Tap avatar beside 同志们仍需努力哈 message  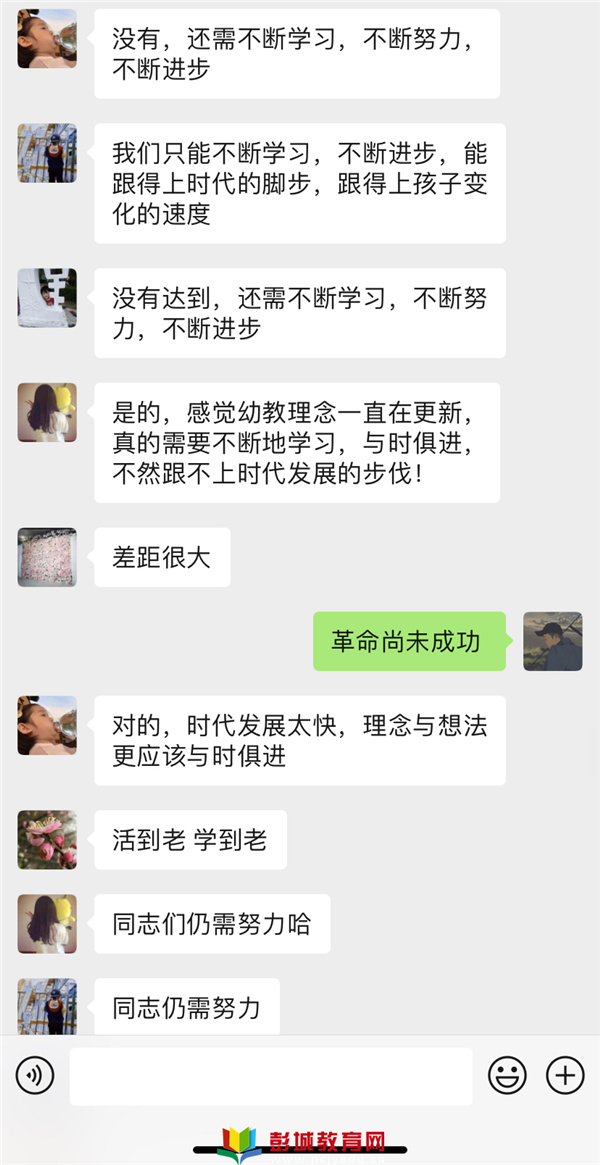click(x=47, y=923)
